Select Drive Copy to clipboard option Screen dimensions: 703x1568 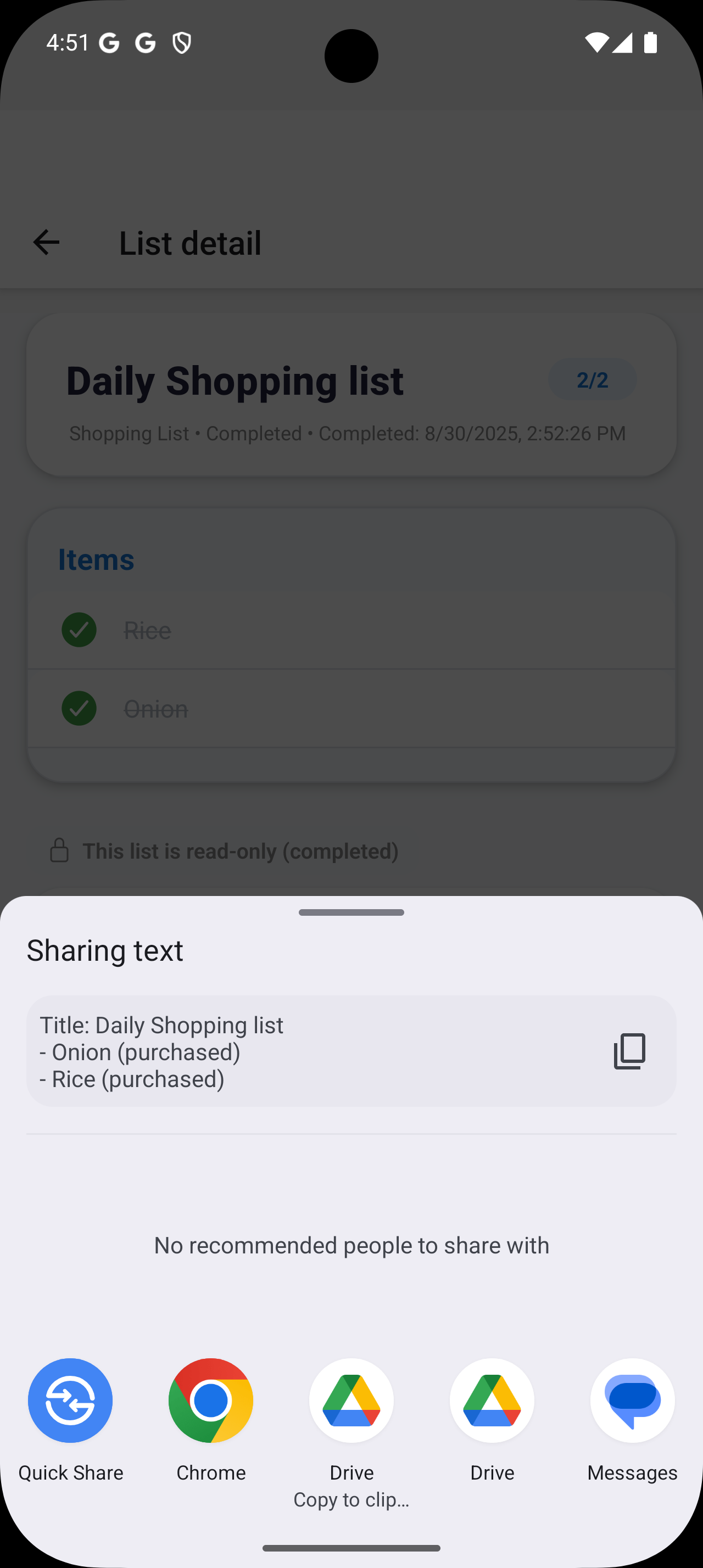[x=351, y=1400]
